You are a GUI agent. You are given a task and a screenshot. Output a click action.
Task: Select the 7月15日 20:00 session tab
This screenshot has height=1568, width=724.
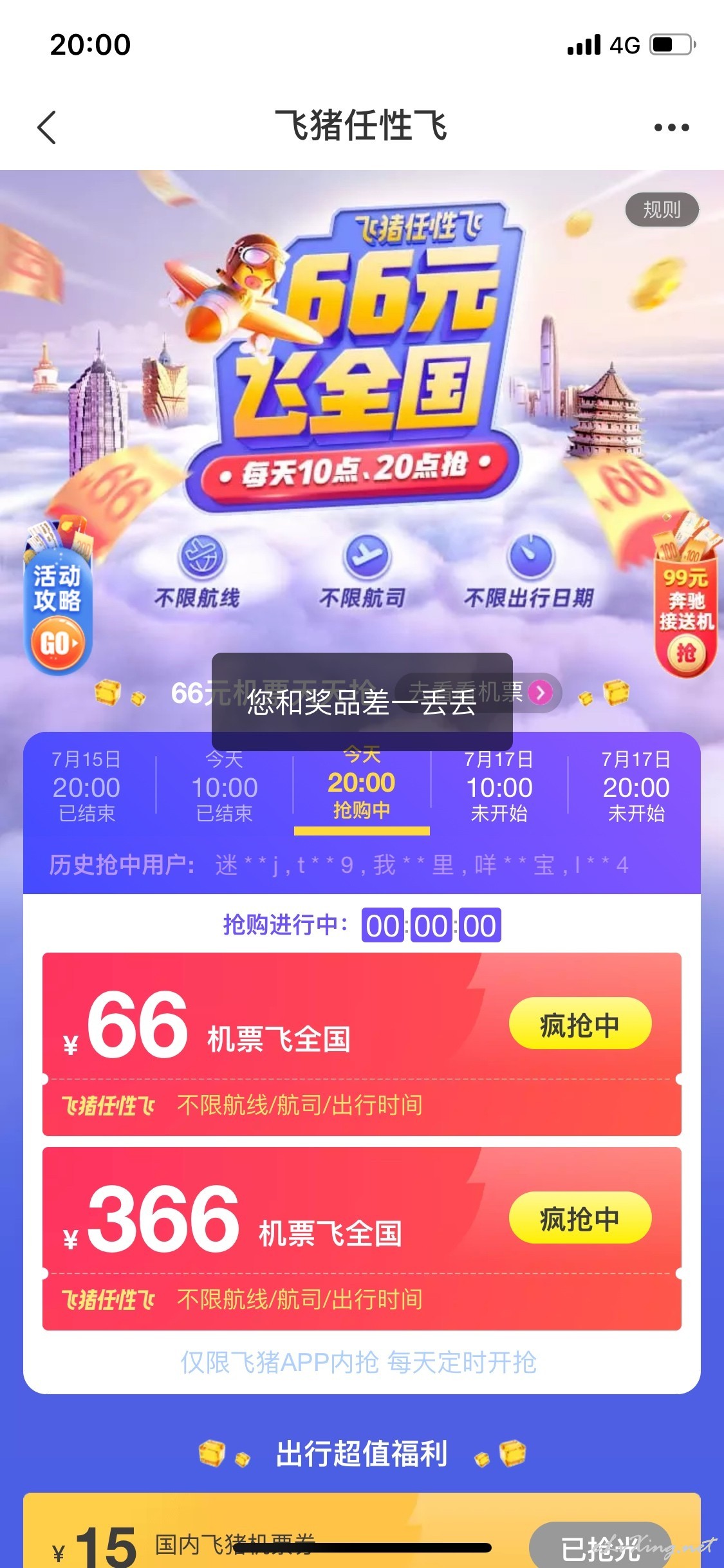point(87,787)
